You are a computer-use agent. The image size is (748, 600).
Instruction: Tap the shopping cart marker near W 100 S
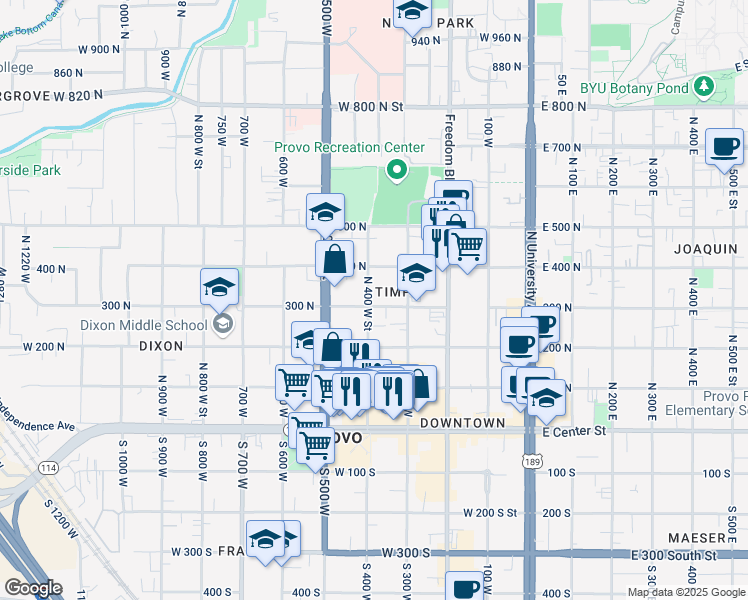(x=315, y=446)
